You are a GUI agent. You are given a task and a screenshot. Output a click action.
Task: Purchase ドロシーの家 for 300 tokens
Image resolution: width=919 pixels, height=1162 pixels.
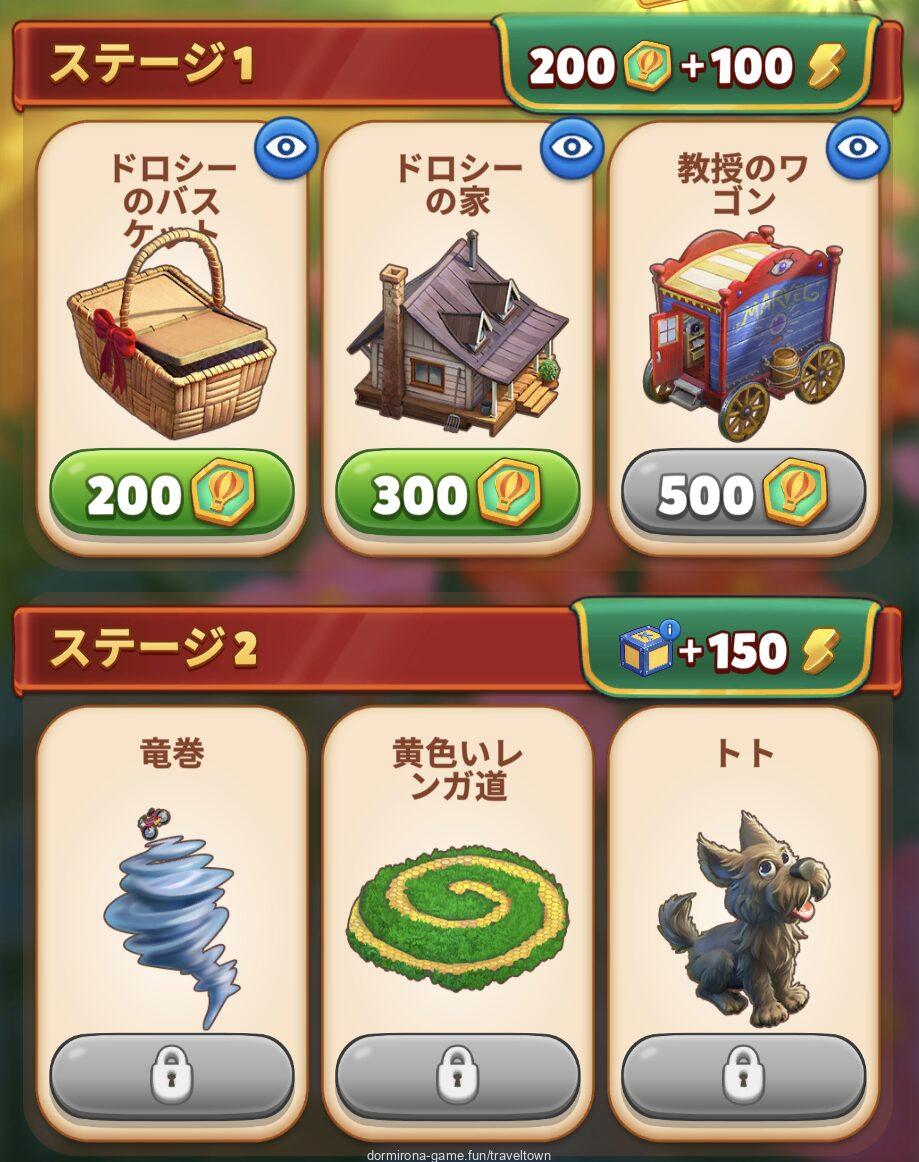point(457,495)
